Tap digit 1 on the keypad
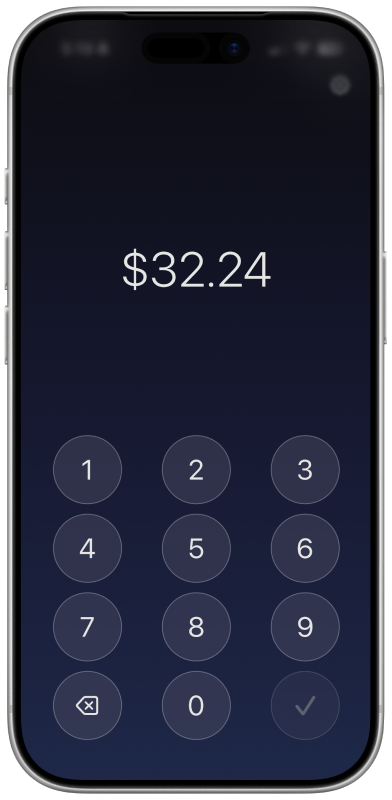This screenshot has width=392, height=800. coord(87,469)
